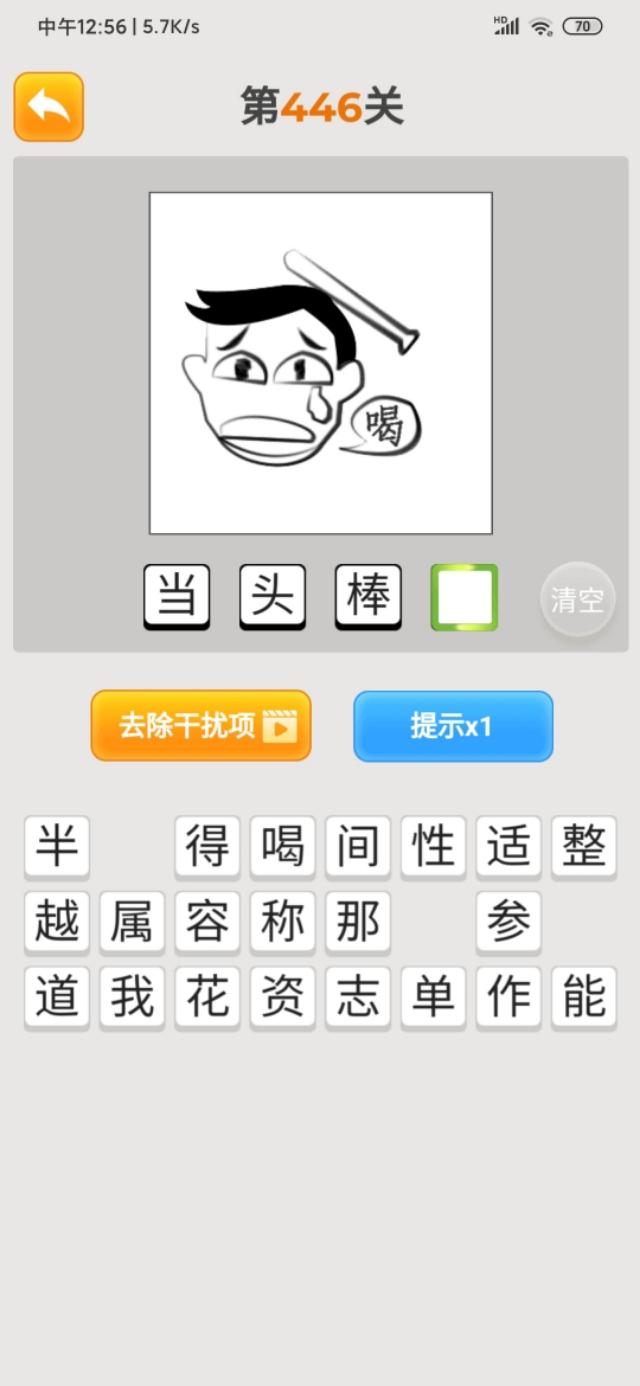Pick the character tile 容
The image size is (640, 1386).
(208, 922)
